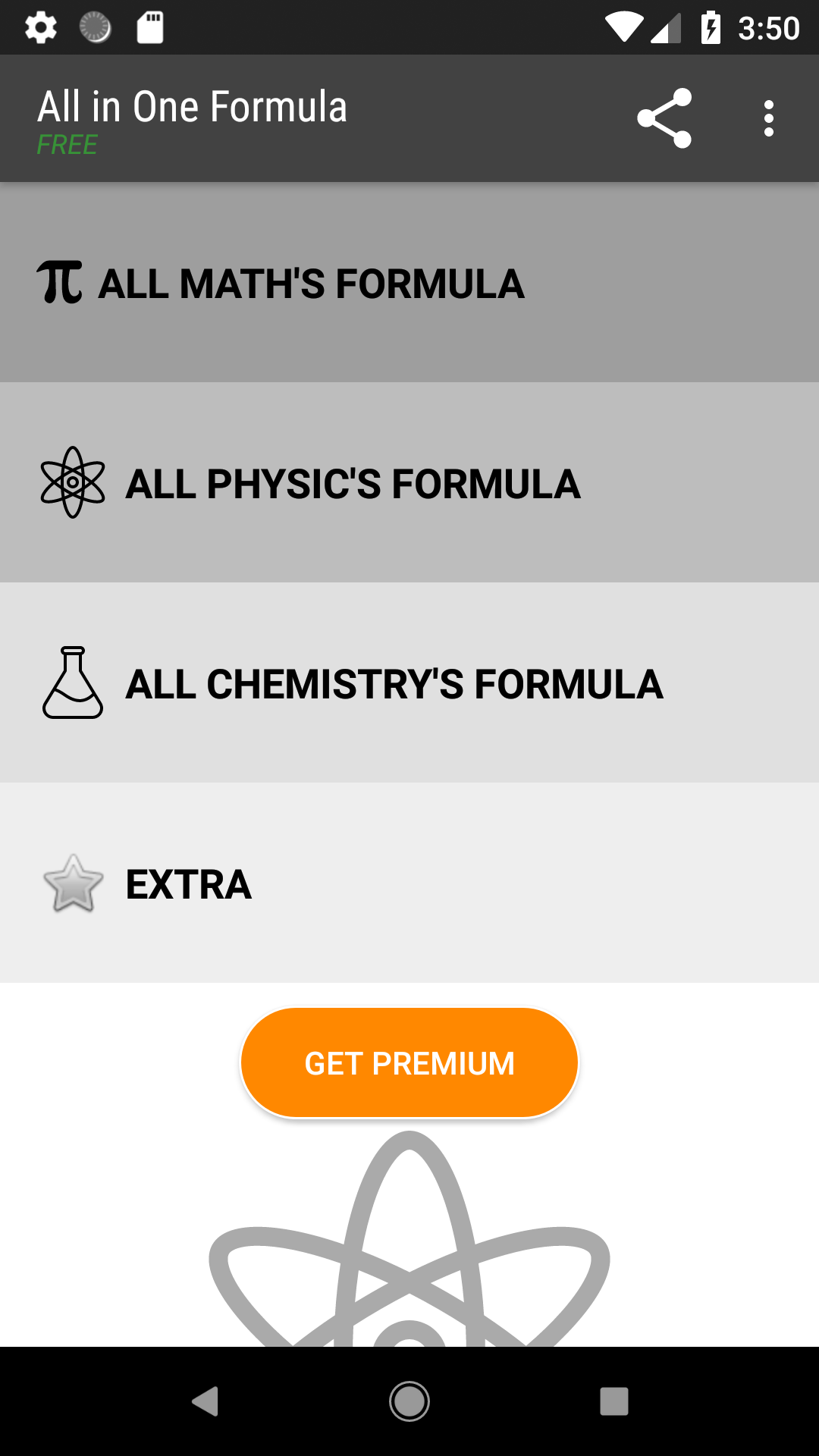The width and height of the screenshot is (819, 1456).
Task: Select the pi icon for math formulas
Action: (61, 283)
